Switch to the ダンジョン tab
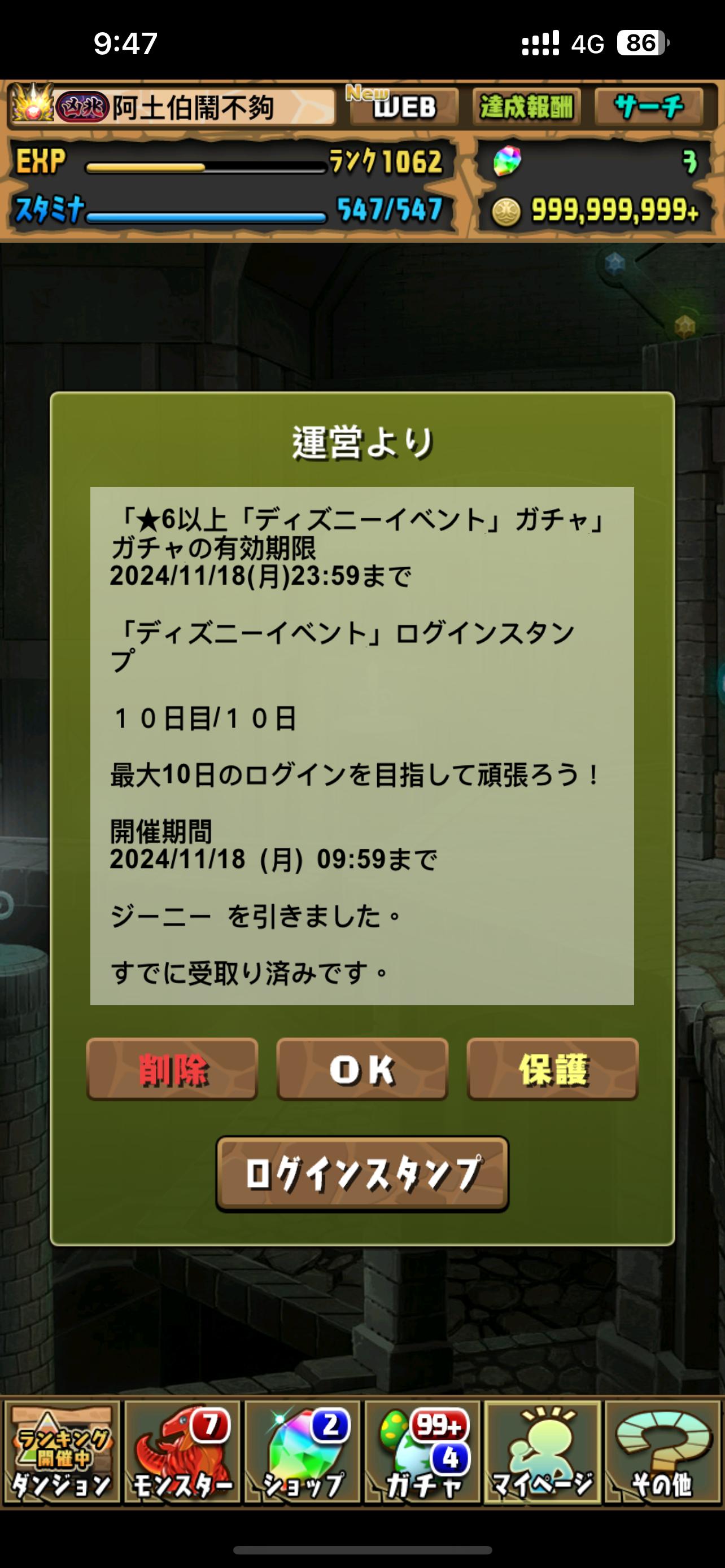 click(x=62, y=1452)
